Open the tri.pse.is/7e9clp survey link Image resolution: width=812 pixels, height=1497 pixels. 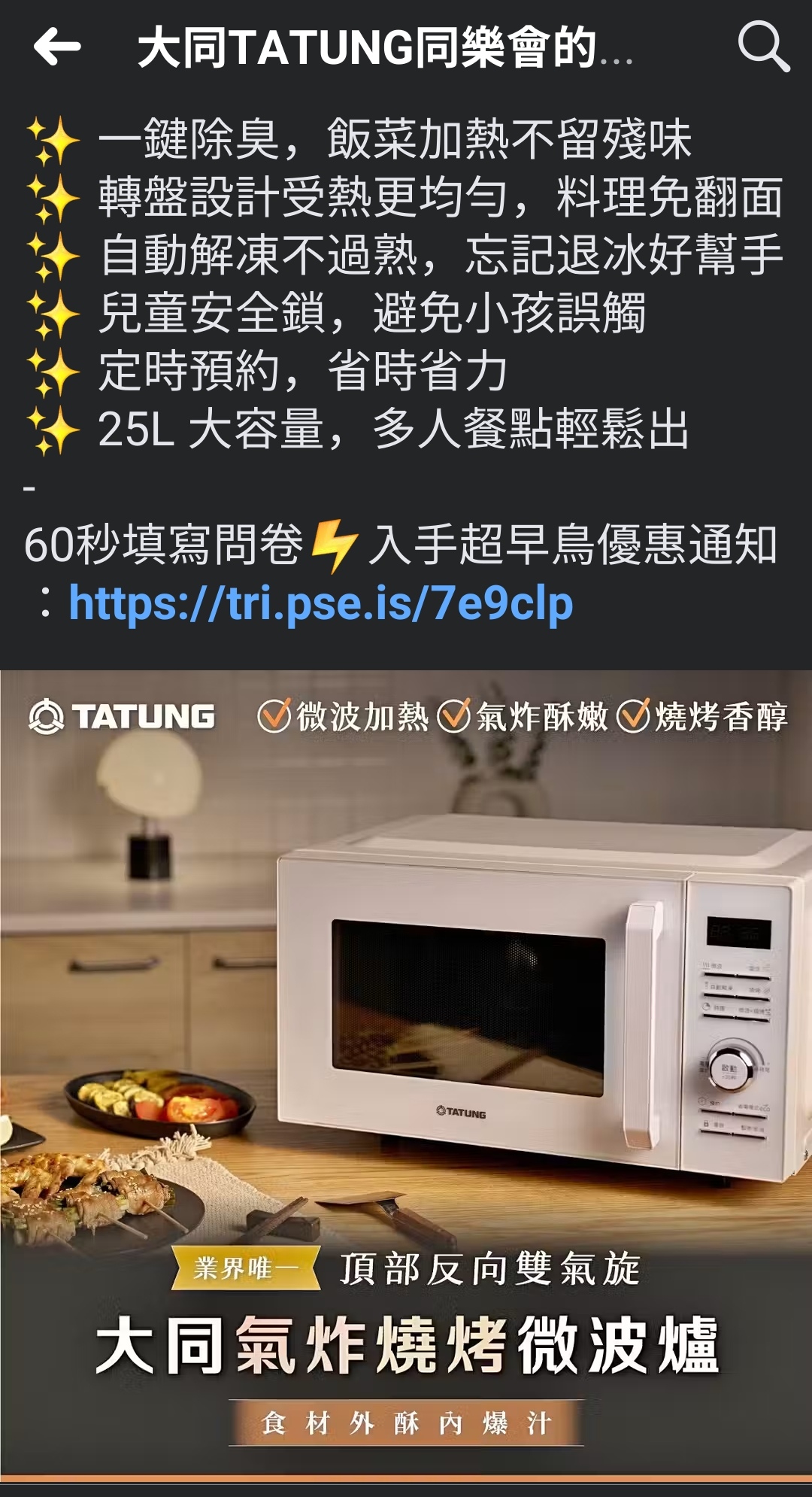321,603
